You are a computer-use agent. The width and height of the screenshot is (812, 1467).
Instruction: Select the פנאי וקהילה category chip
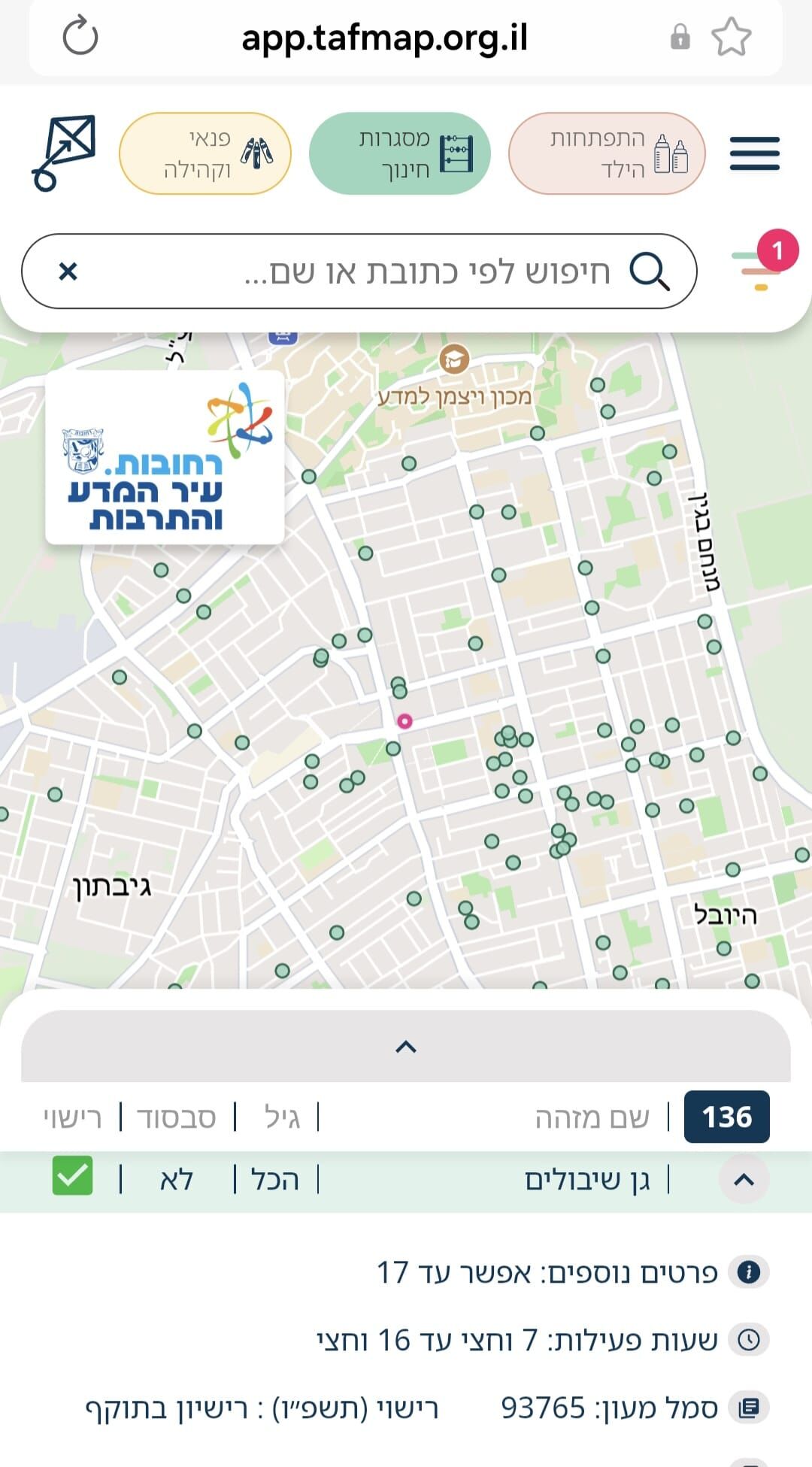pyautogui.click(x=205, y=154)
